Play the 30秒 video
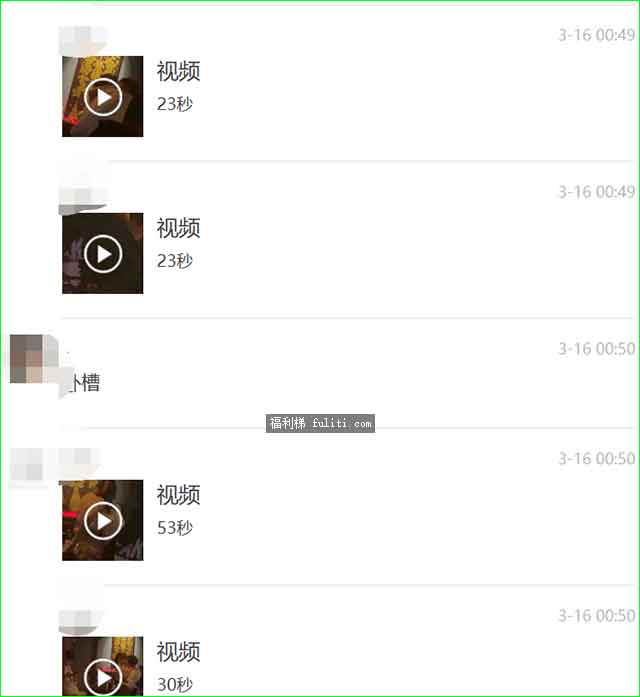This screenshot has height=697, width=640. (102, 676)
